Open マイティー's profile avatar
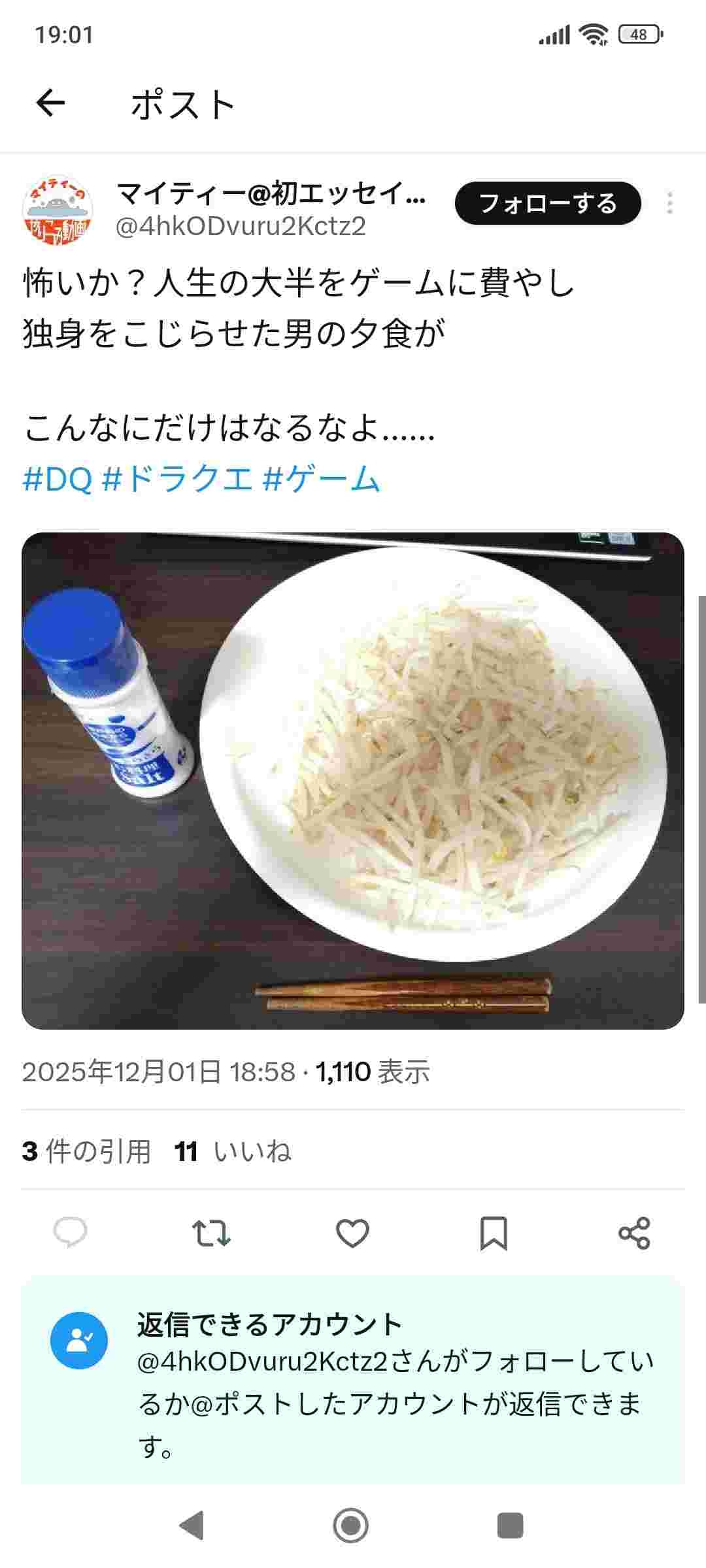 [58, 209]
